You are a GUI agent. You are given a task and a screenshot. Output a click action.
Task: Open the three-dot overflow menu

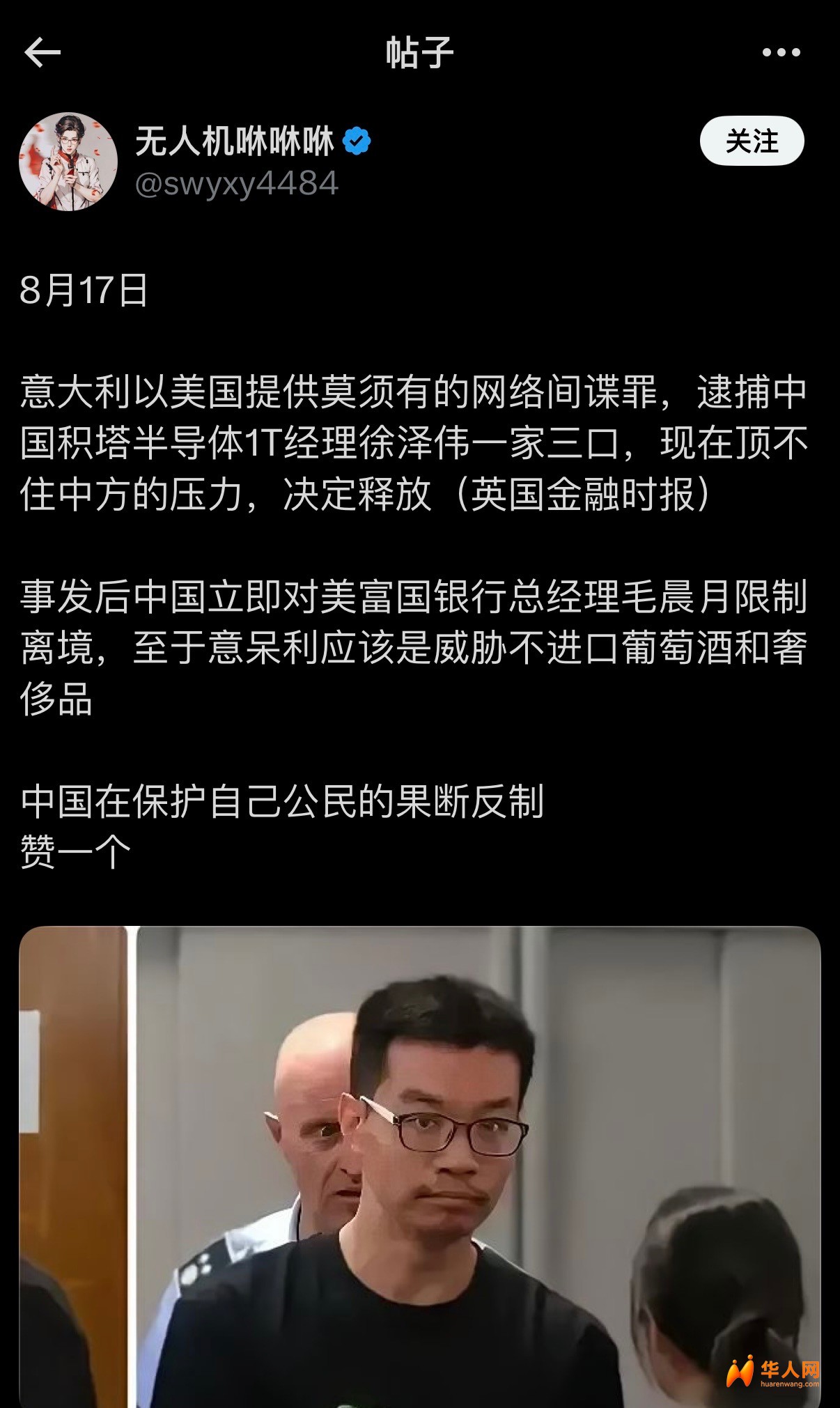pyautogui.click(x=781, y=52)
